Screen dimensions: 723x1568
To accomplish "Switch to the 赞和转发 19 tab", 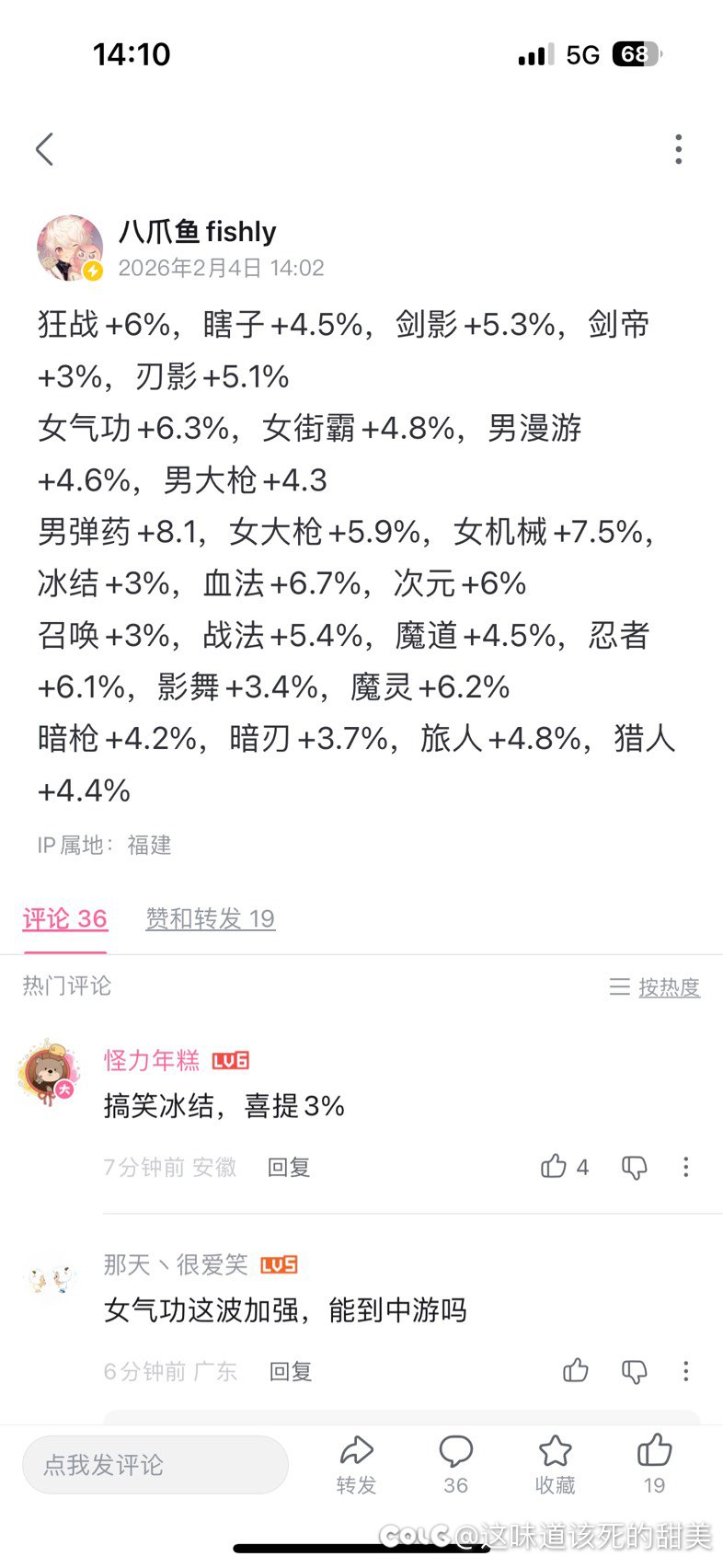I will click(x=210, y=917).
